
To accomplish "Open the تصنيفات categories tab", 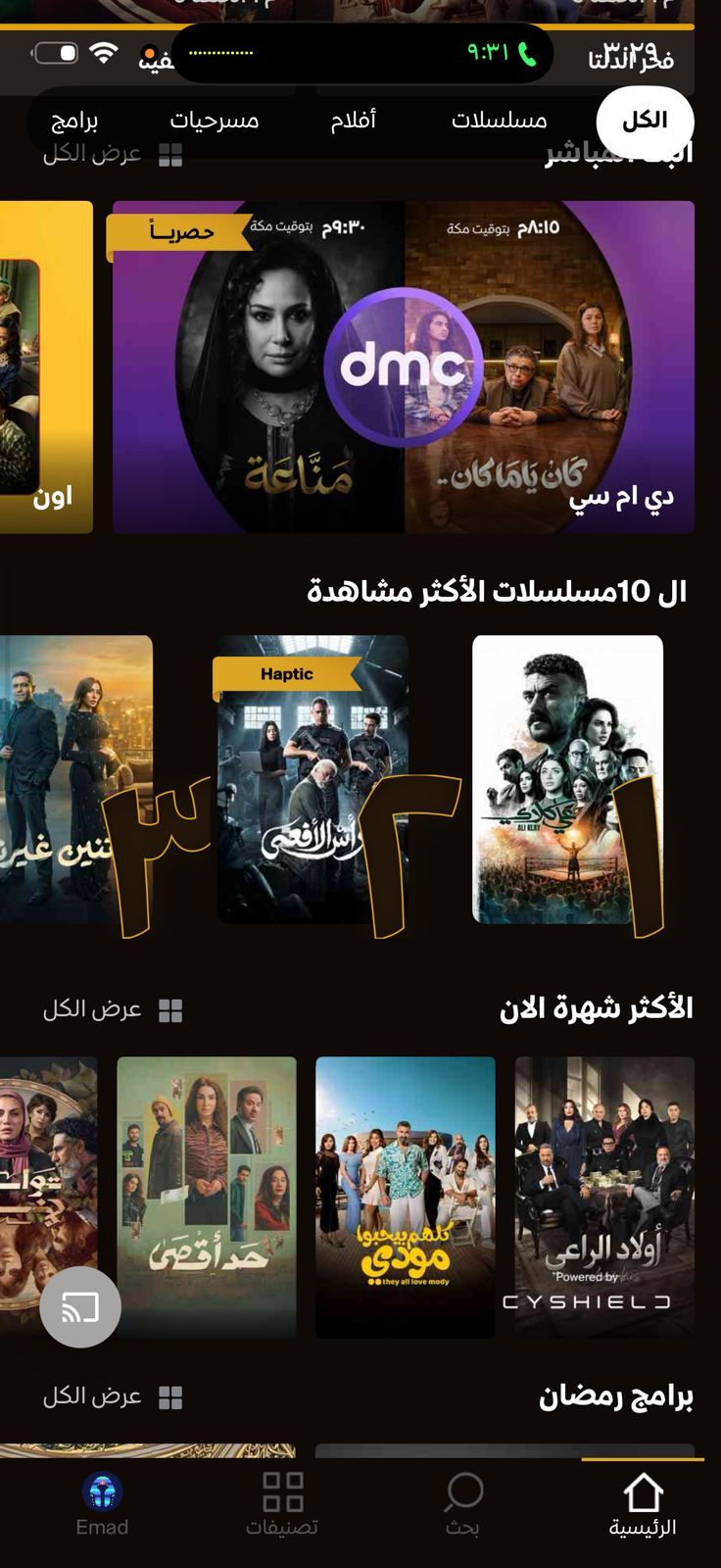I will 282,1506.
